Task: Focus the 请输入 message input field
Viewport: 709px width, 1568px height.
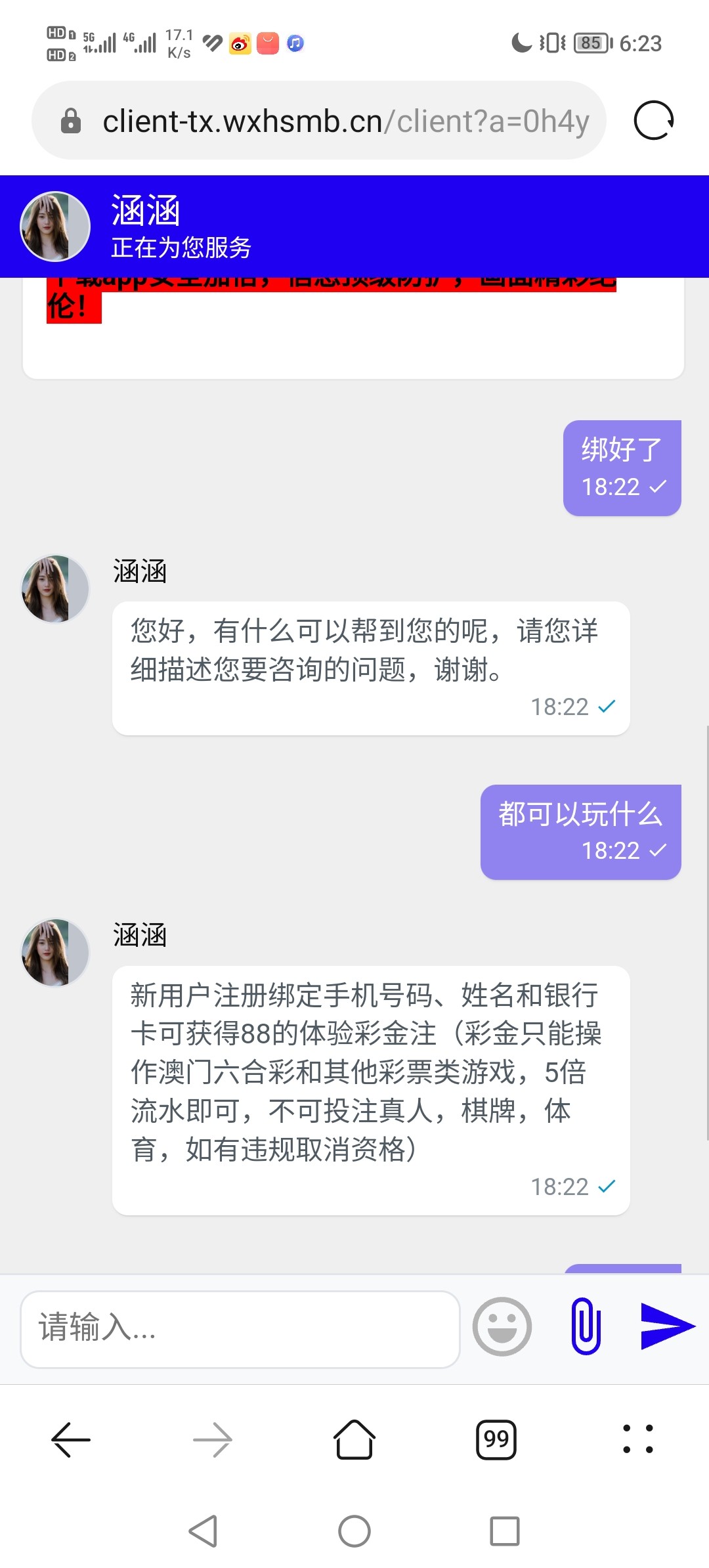Action: click(240, 1329)
